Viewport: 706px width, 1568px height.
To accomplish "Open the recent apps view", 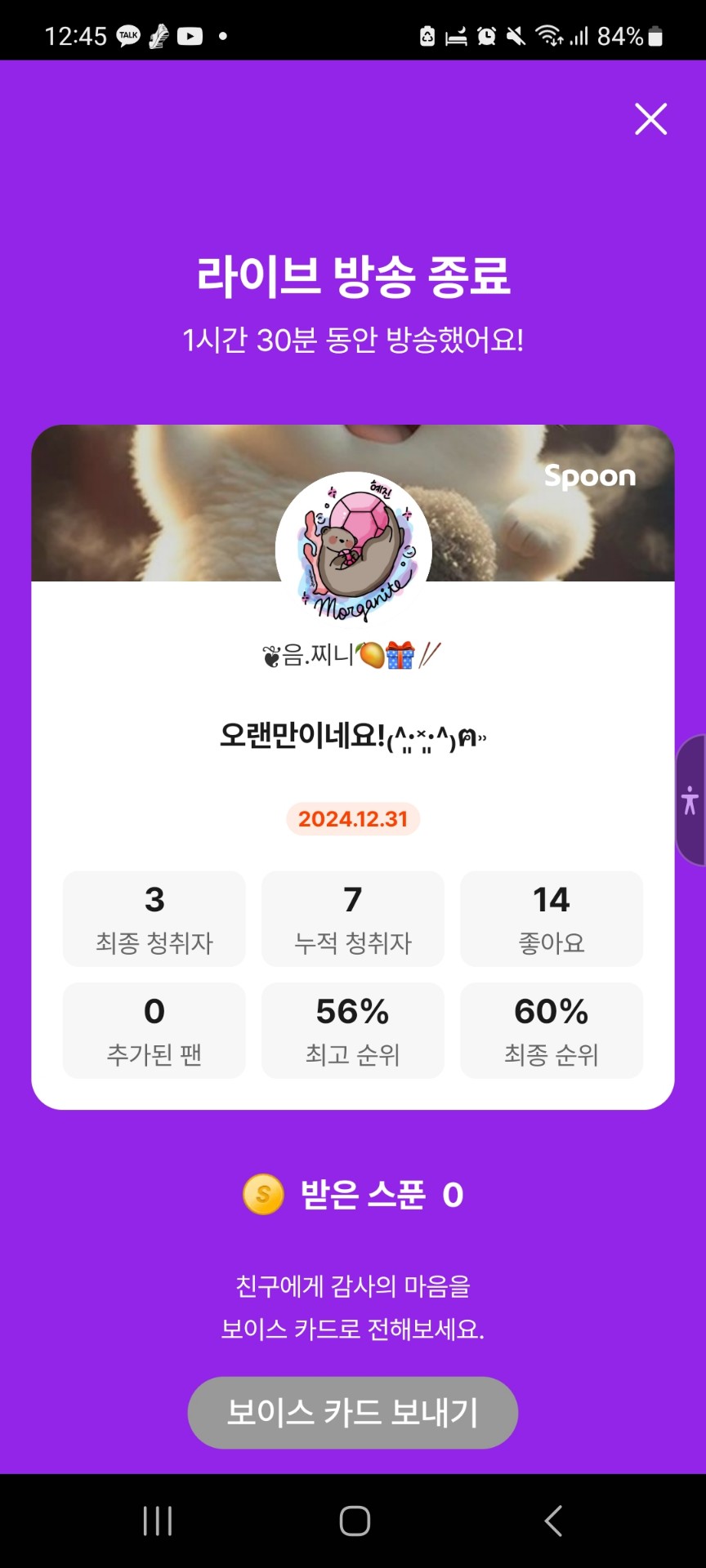I will (x=157, y=1521).
